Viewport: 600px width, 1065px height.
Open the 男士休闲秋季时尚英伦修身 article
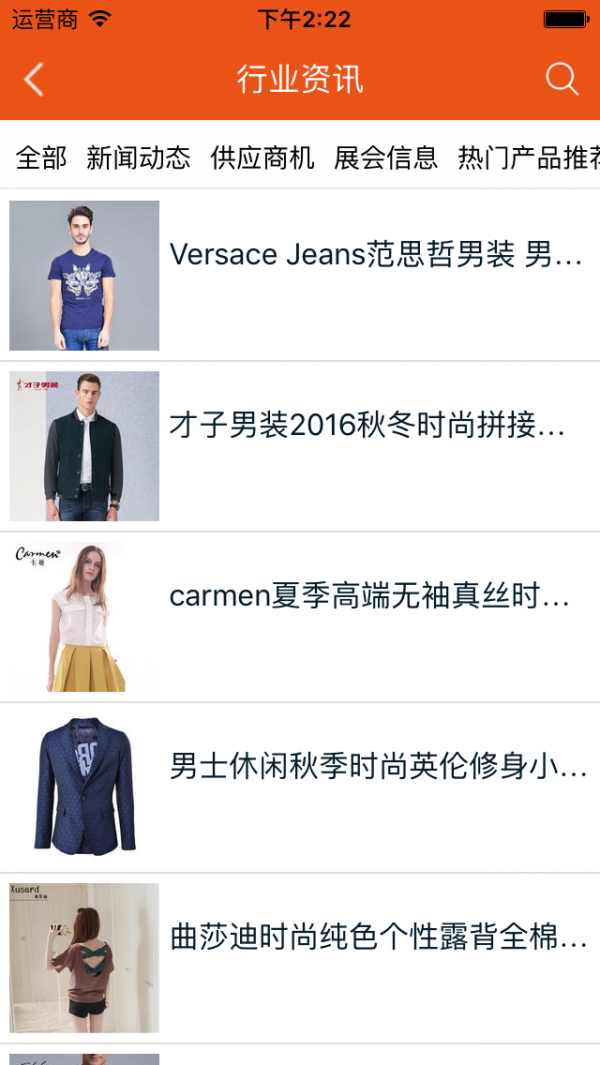pos(378,767)
